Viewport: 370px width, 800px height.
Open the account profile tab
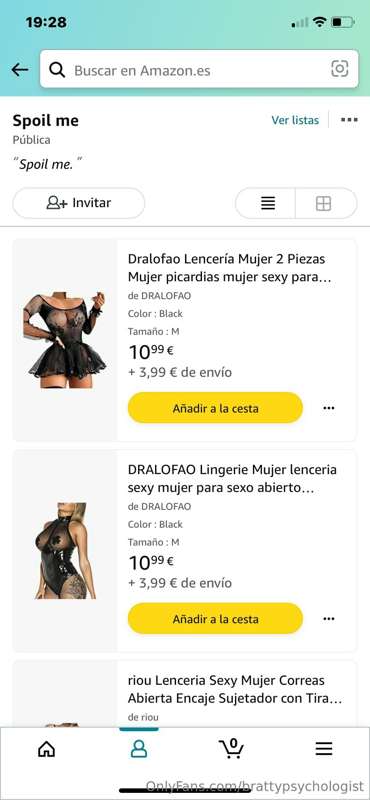(139, 748)
